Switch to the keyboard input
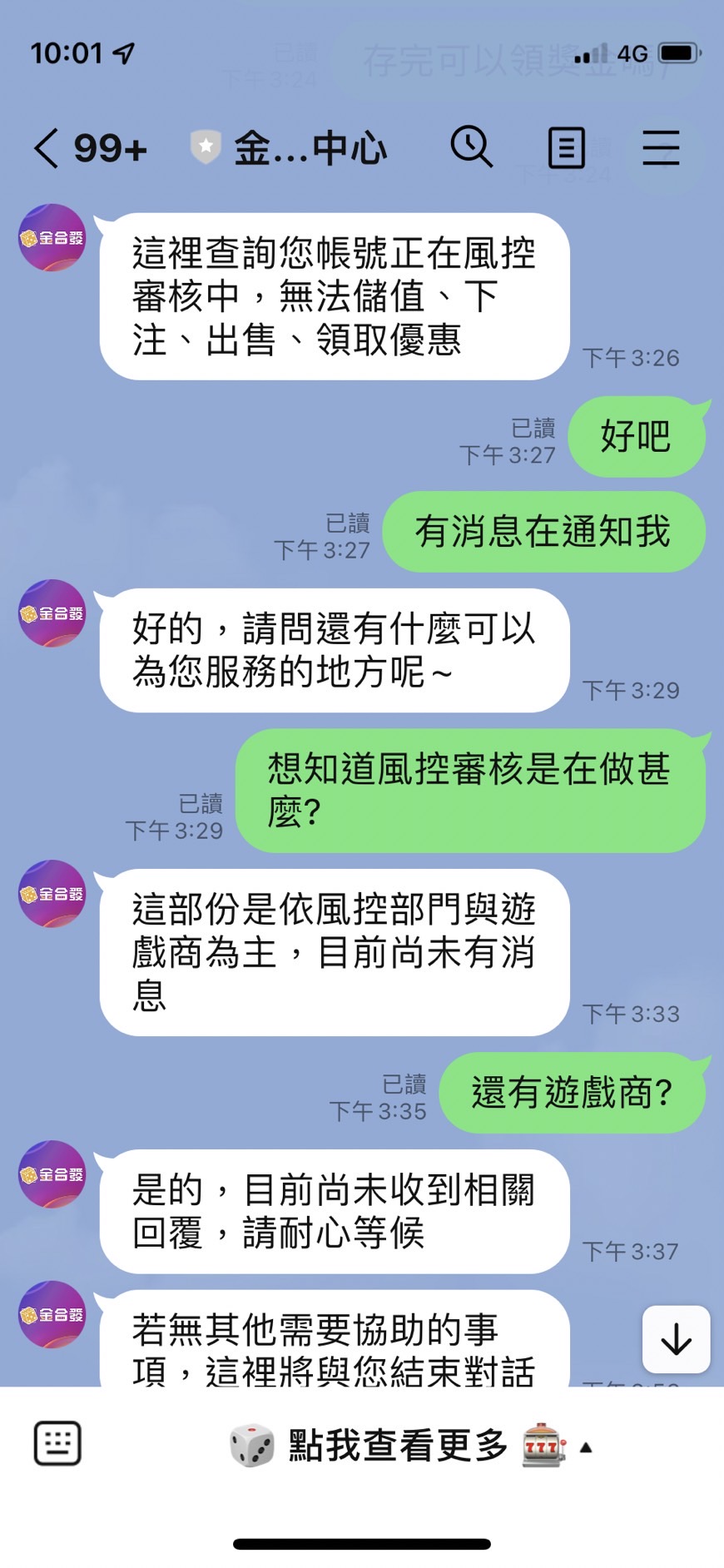The height and width of the screenshot is (1568, 724). pos(57,1443)
